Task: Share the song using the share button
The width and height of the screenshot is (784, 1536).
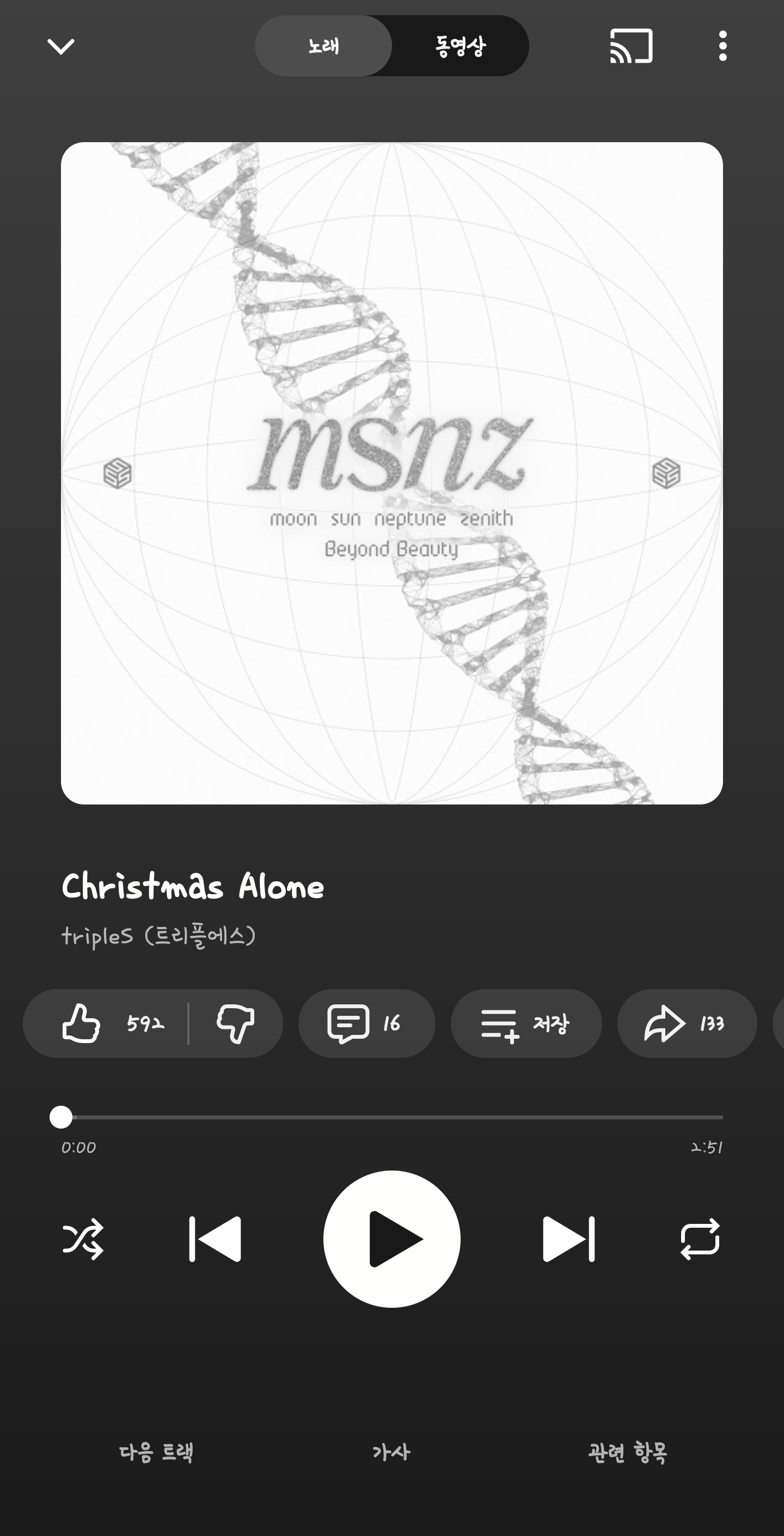Action: coord(686,1023)
